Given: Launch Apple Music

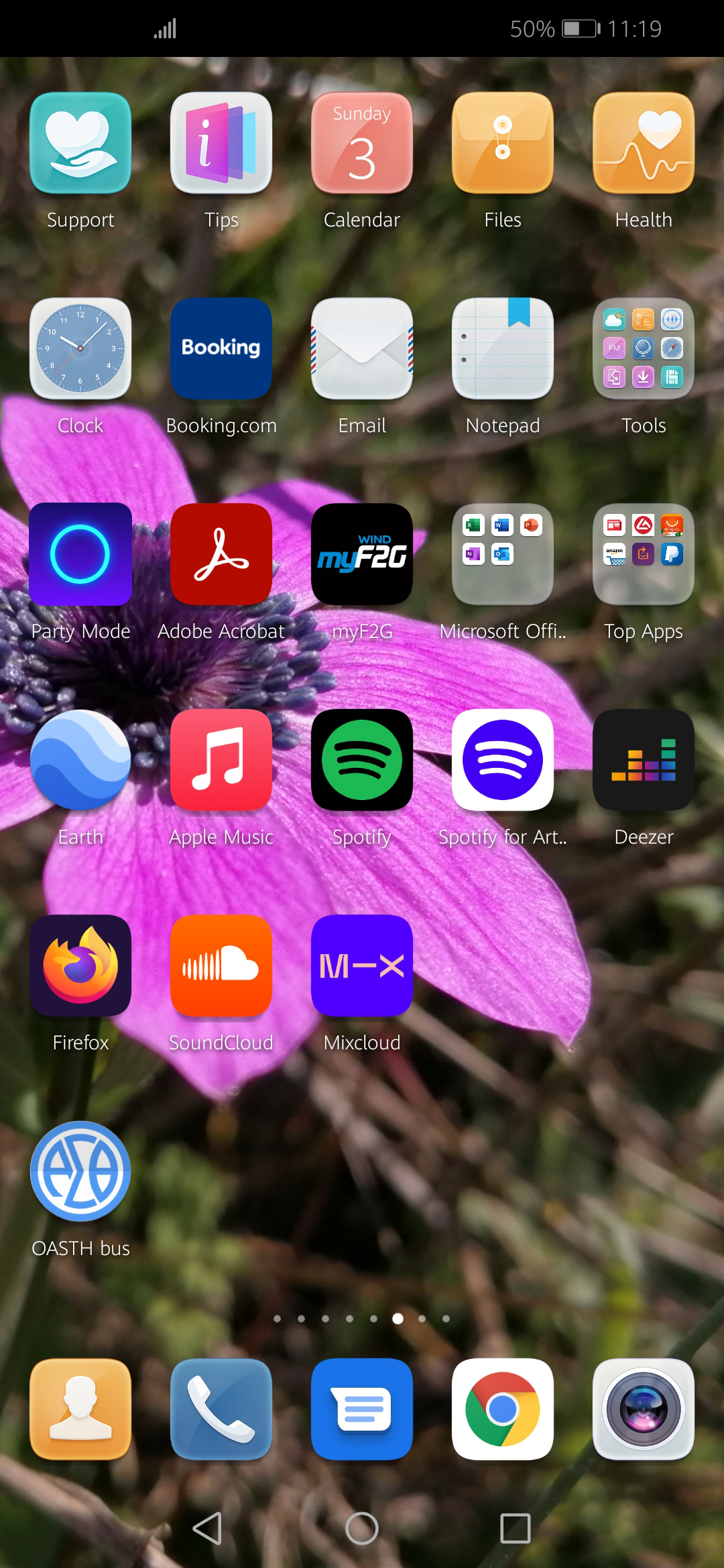Looking at the screenshot, I should [x=221, y=760].
